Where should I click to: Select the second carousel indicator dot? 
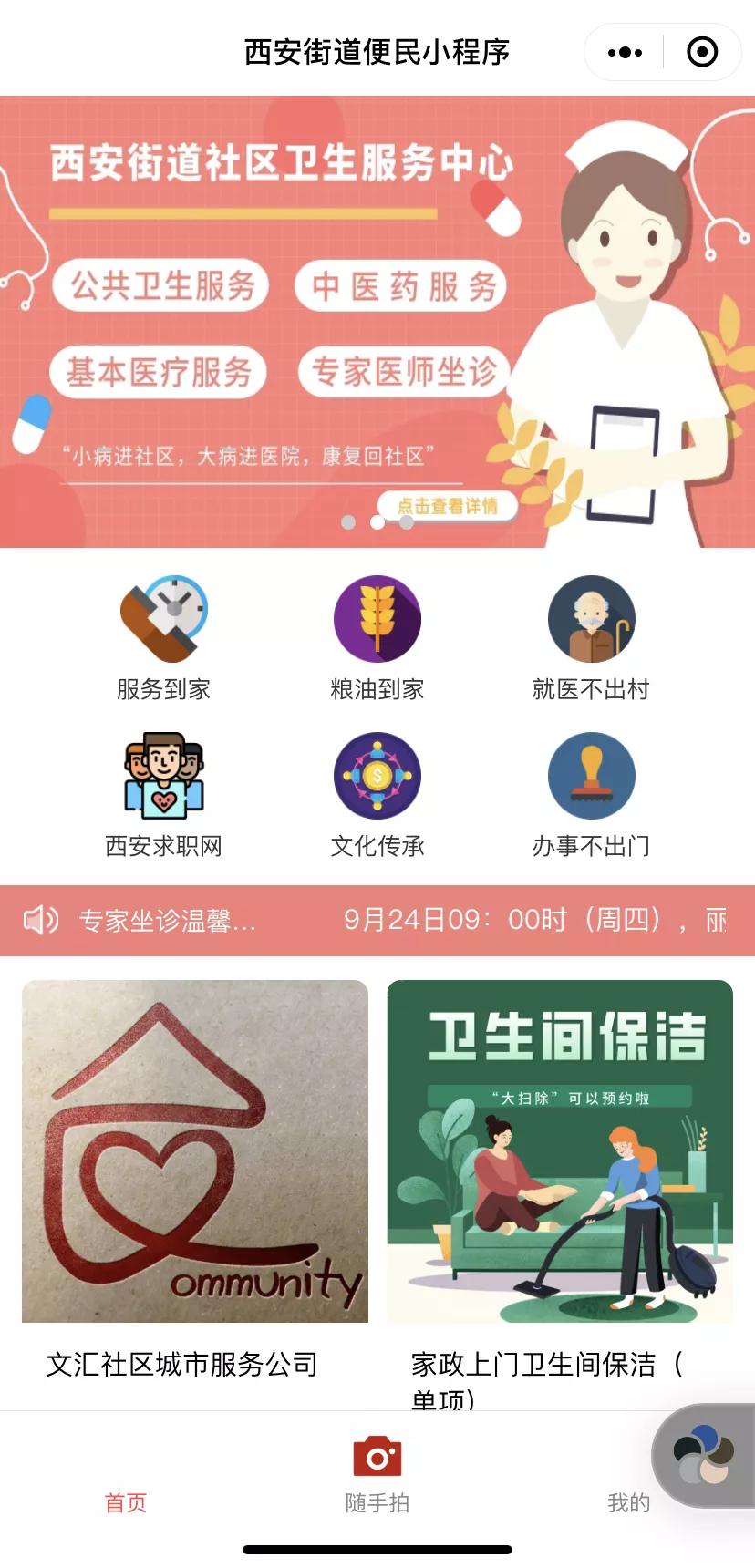[377, 522]
